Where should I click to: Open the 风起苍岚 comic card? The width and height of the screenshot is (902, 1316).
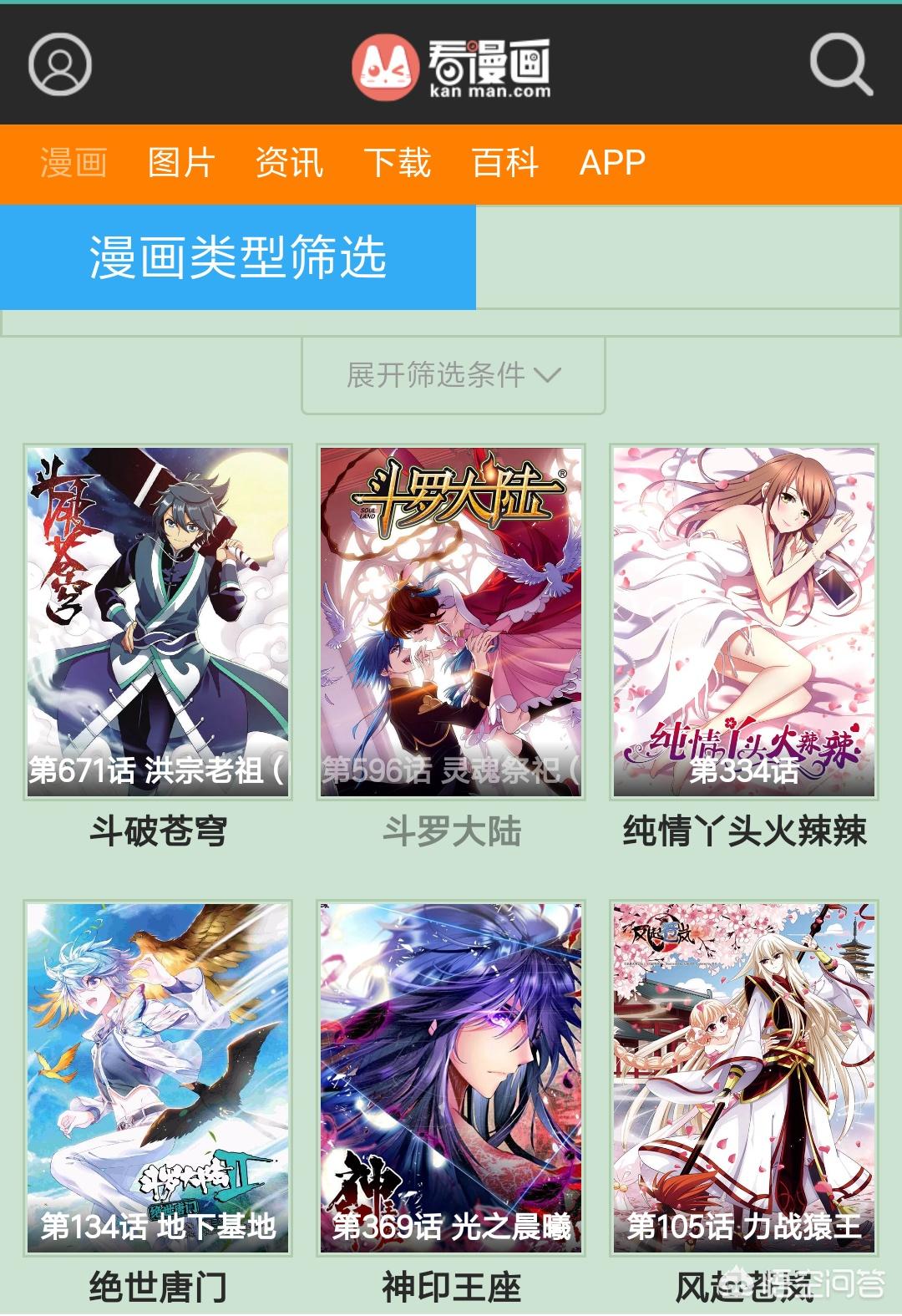pos(743,1078)
